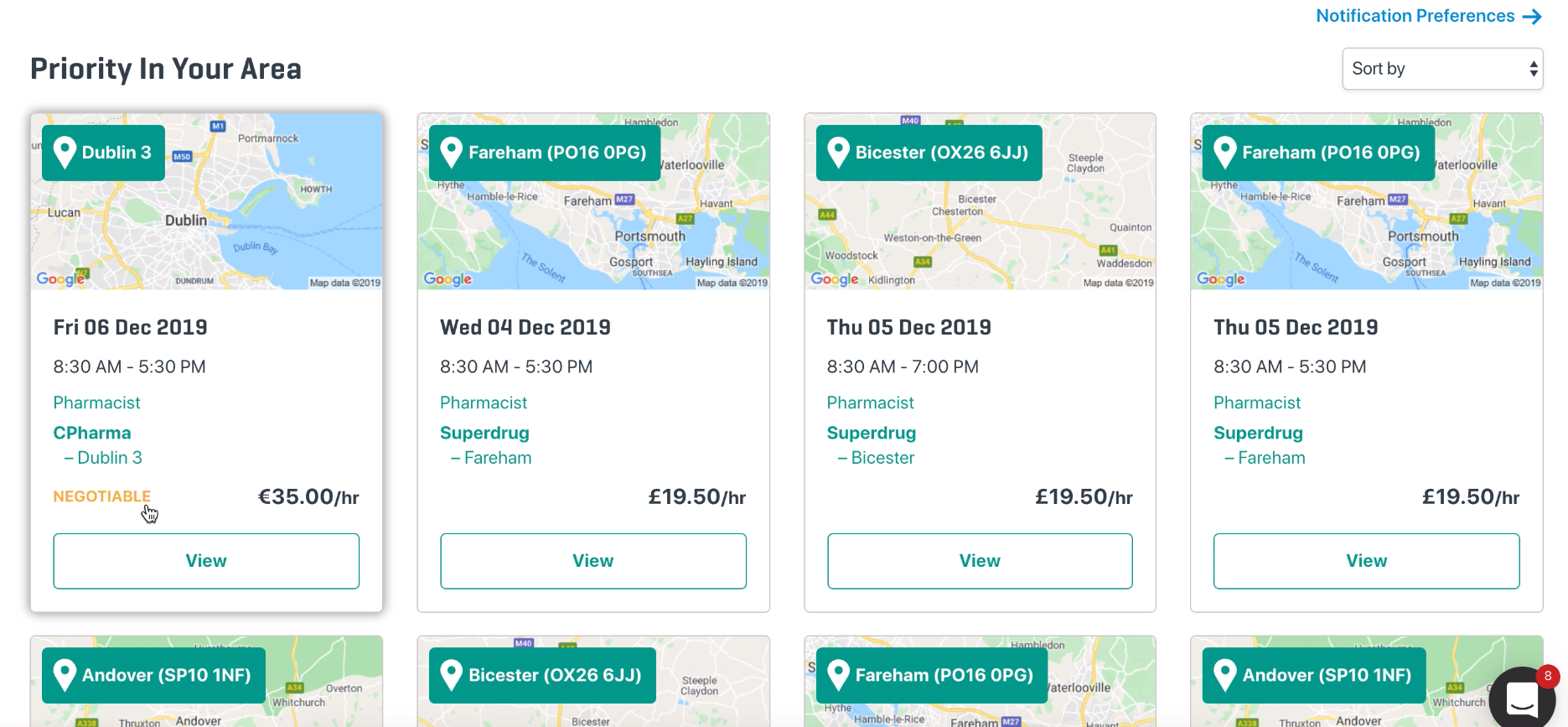
Task: View the Thu 05 Dec Bicester shift
Action: (980, 561)
